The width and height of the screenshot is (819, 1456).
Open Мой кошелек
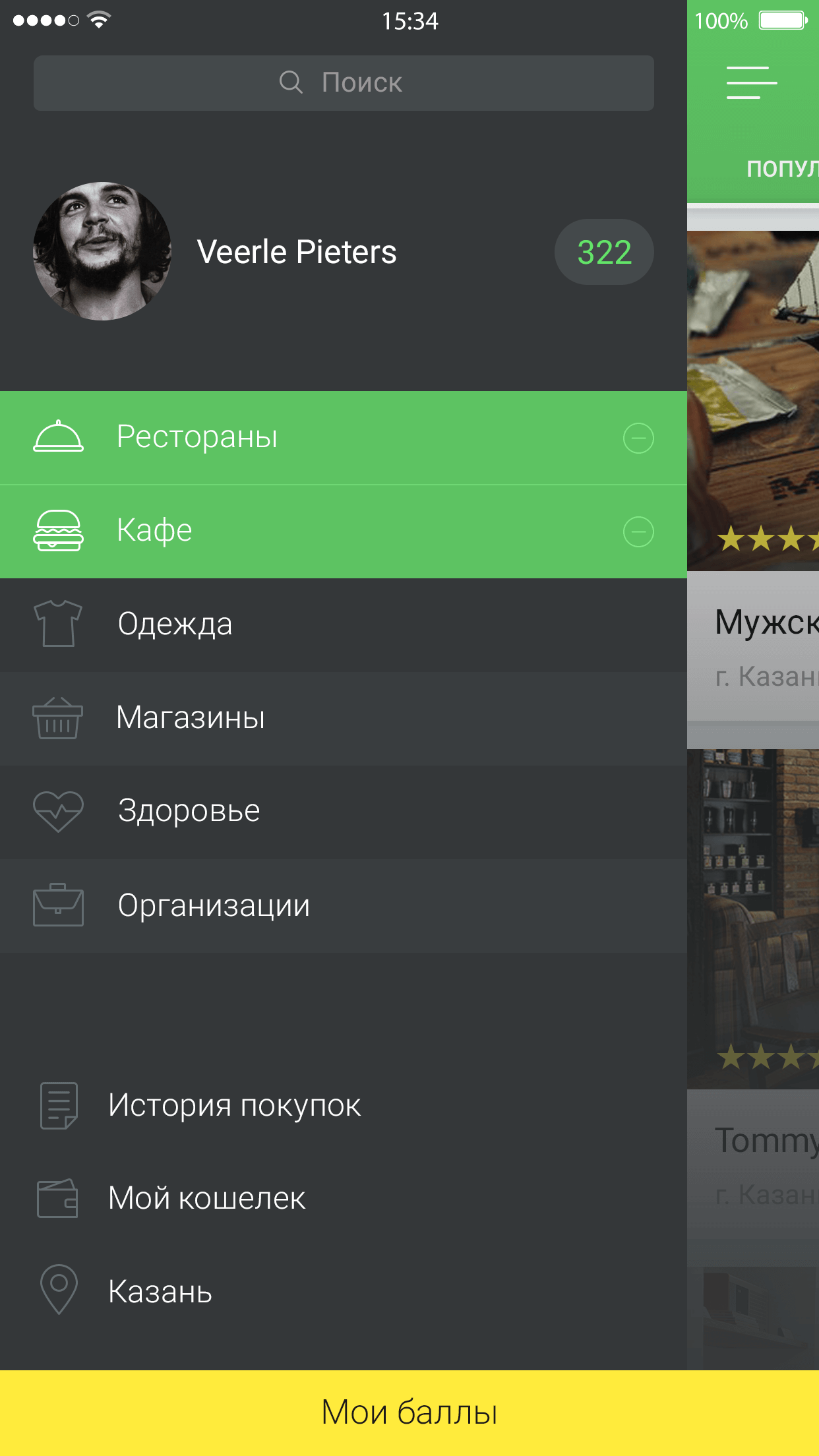pos(206,1199)
